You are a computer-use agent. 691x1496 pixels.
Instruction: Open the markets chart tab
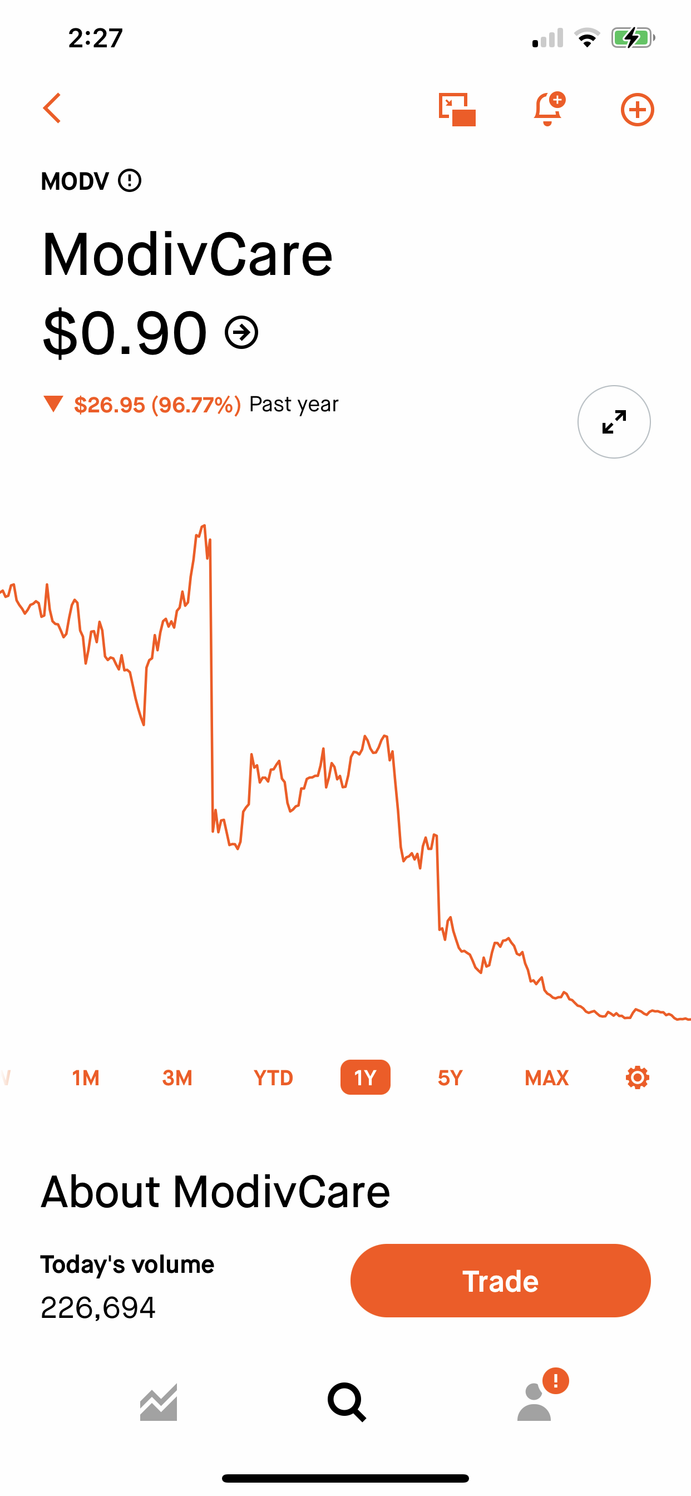(159, 1403)
